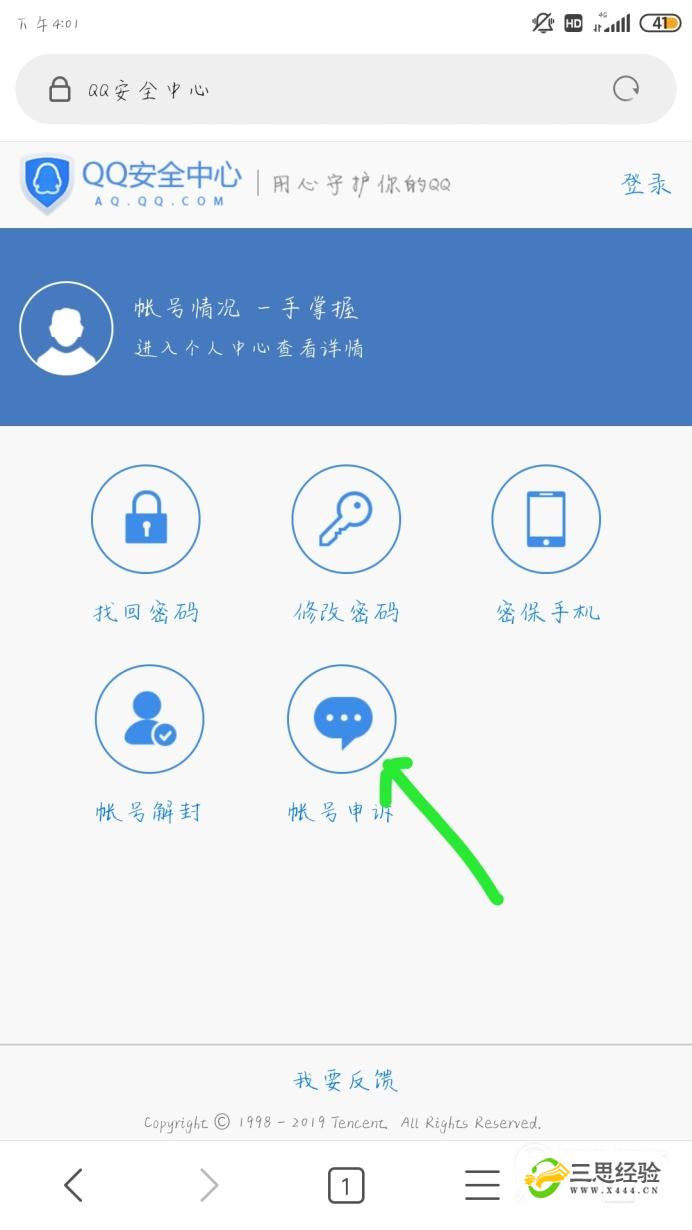Screen dimensions: 692x1230
Task: Open 修改密码 change password
Action: [346, 520]
